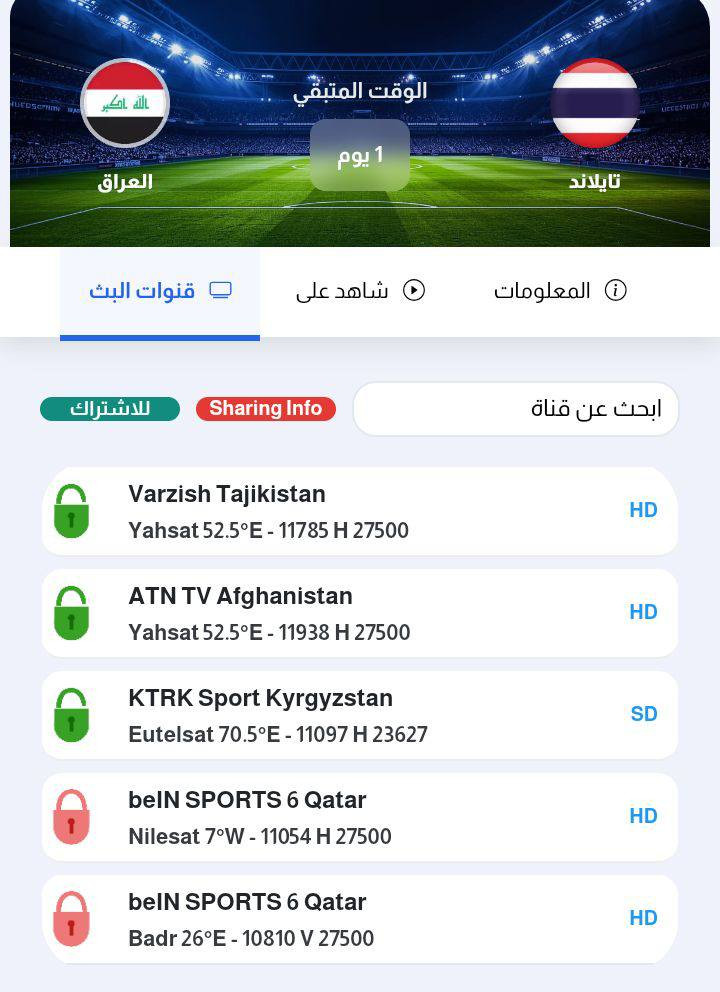
Task: Click the HD indicator for ATN TV Afghanistan
Action: tap(643, 612)
